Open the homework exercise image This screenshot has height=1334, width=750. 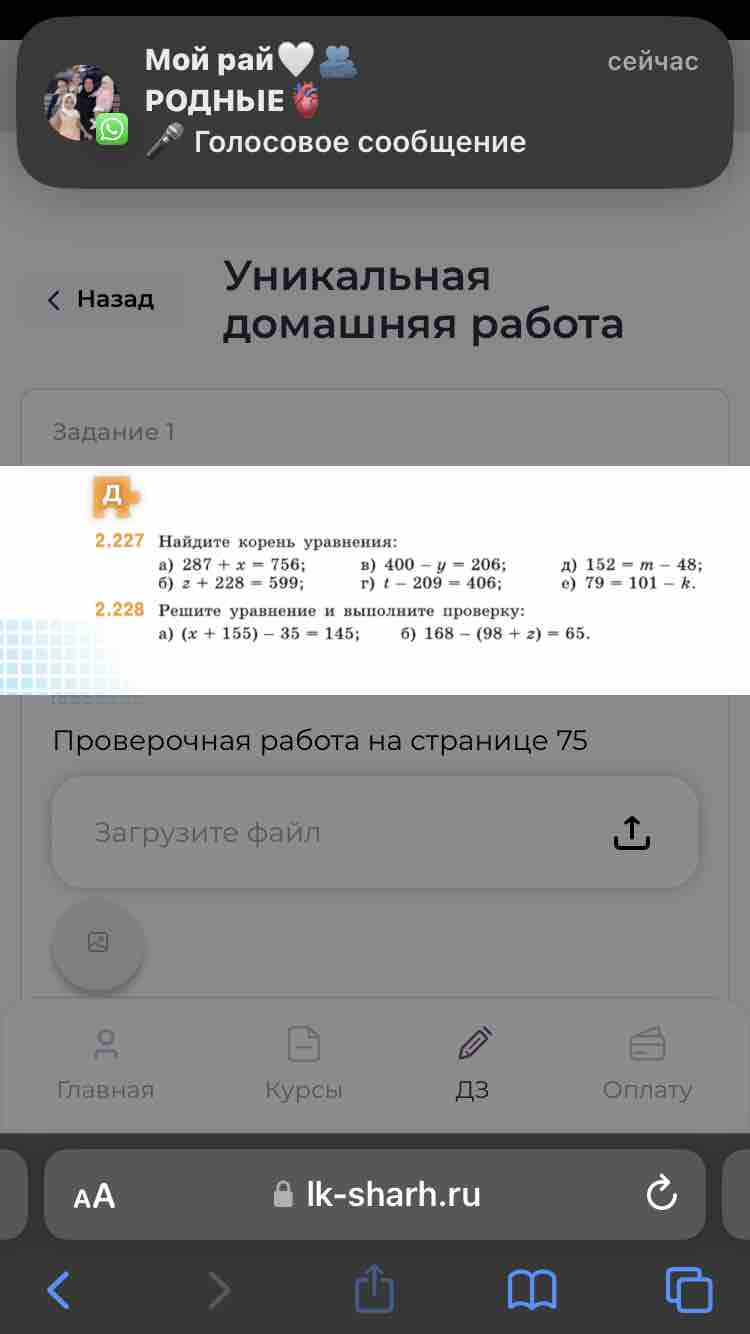(375, 580)
